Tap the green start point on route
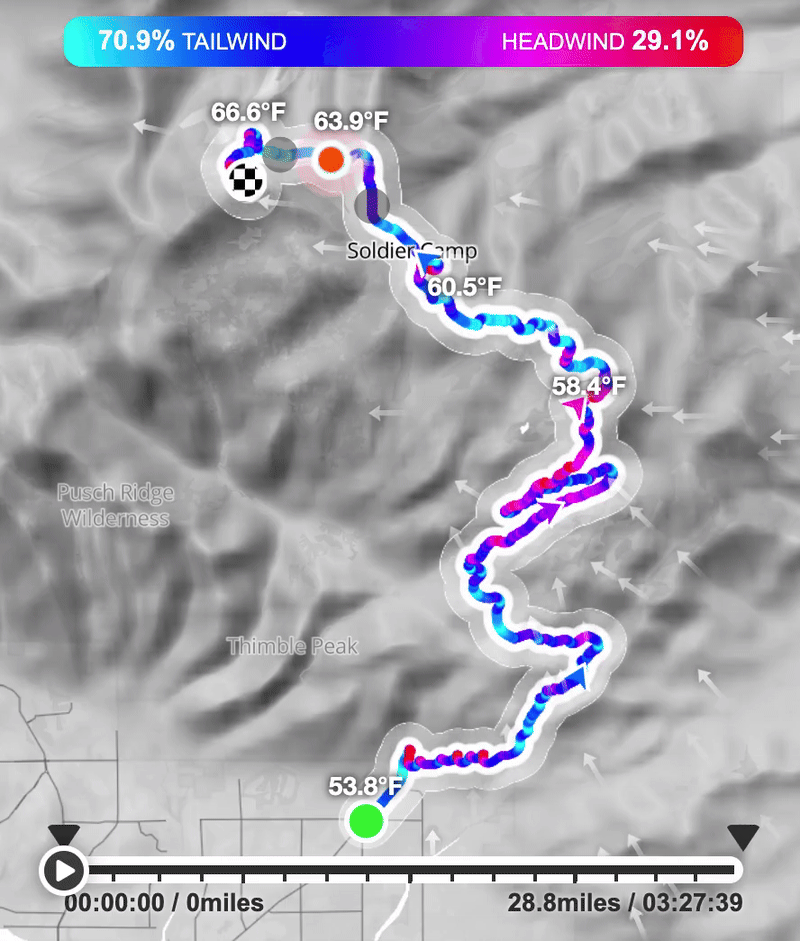 (366, 820)
